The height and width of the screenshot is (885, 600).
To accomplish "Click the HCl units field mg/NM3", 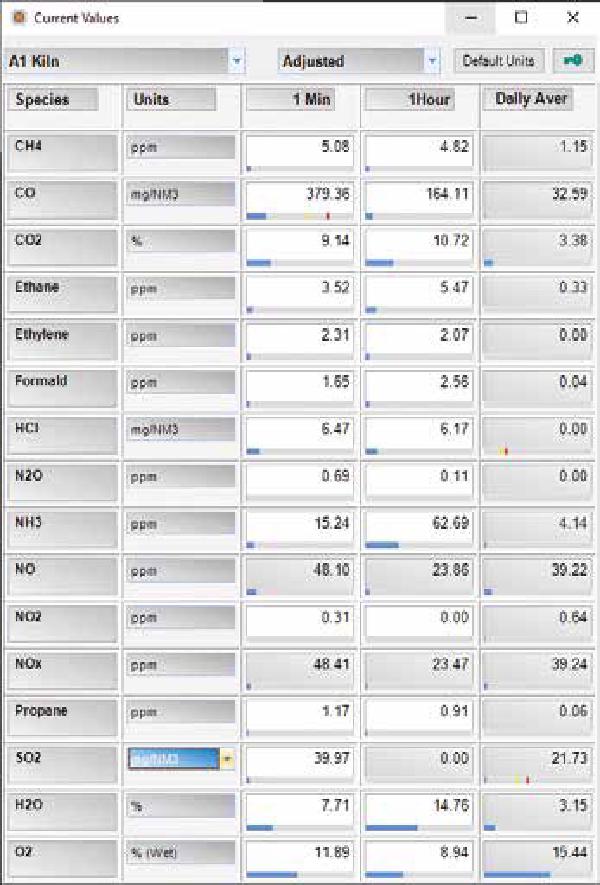I will click(x=180, y=429).
